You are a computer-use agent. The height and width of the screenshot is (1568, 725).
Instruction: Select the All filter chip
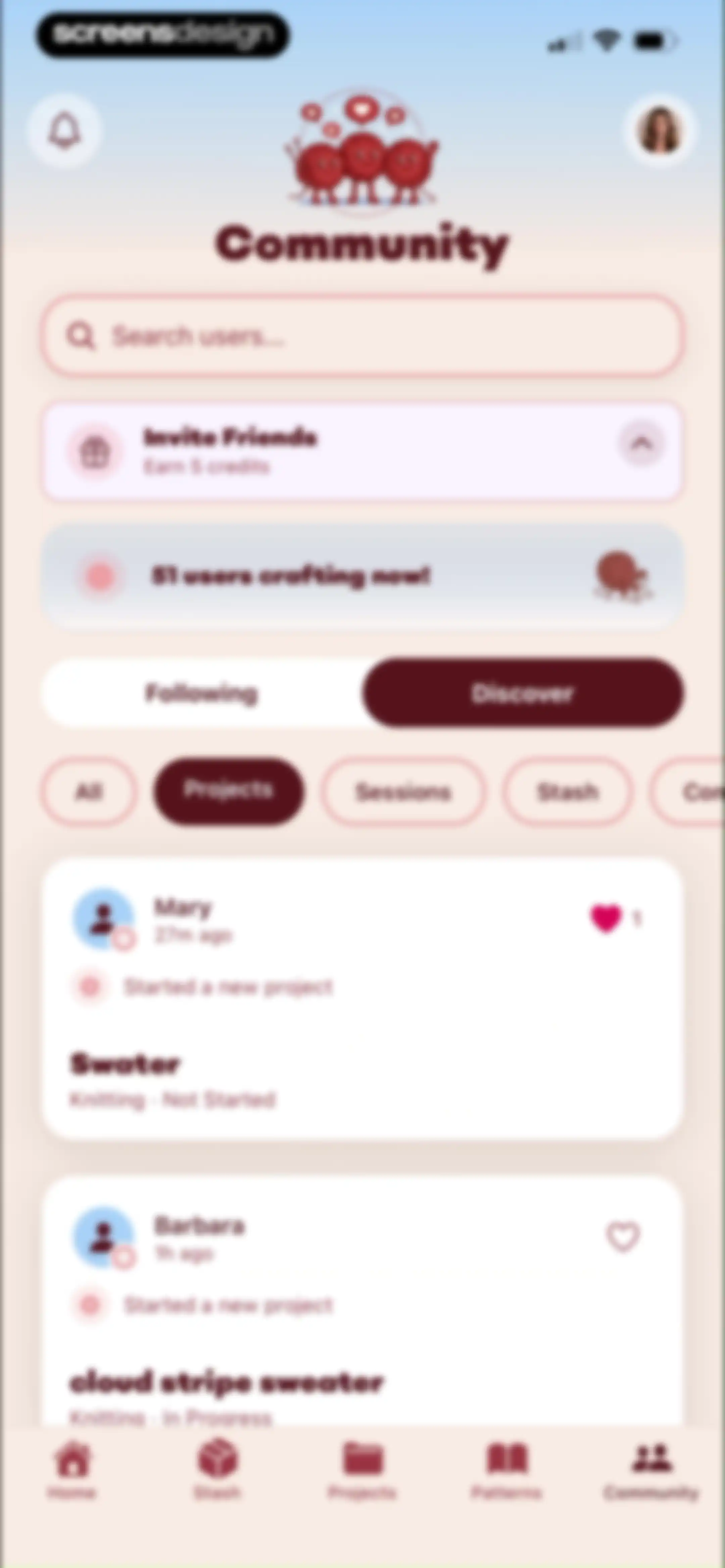[89, 791]
